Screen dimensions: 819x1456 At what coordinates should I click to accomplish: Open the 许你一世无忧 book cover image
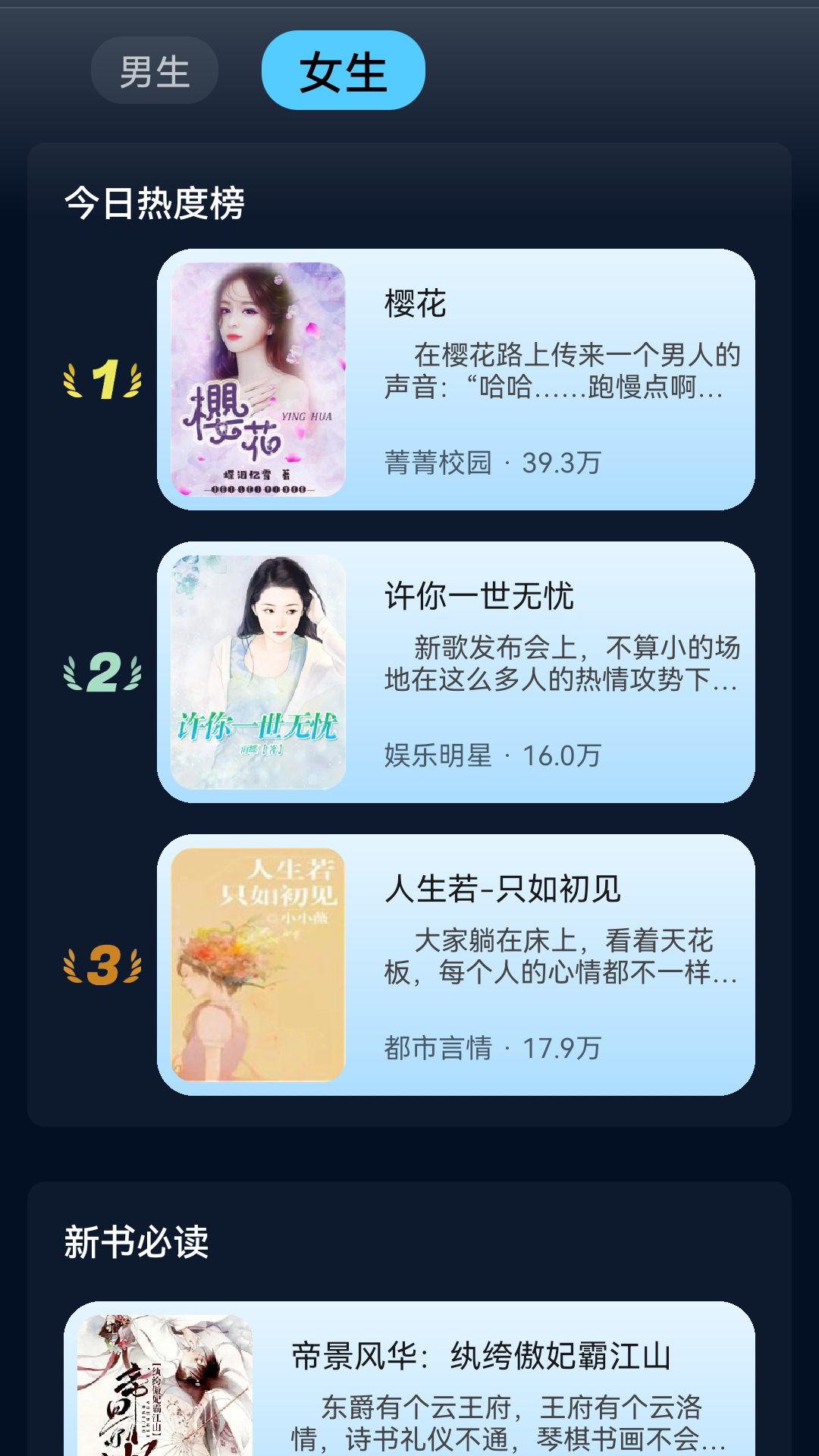[x=254, y=671]
